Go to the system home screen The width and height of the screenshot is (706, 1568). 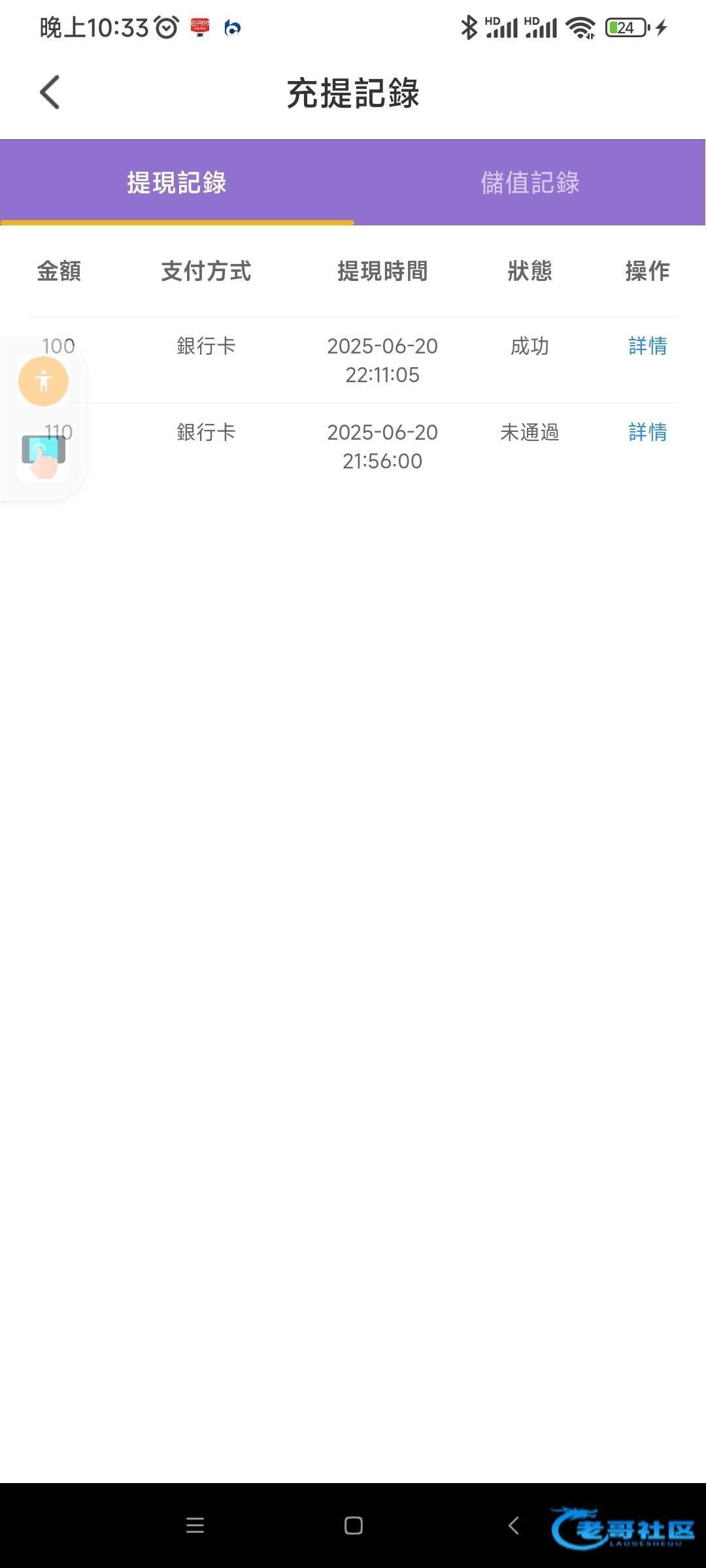click(x=353, y=1526)
